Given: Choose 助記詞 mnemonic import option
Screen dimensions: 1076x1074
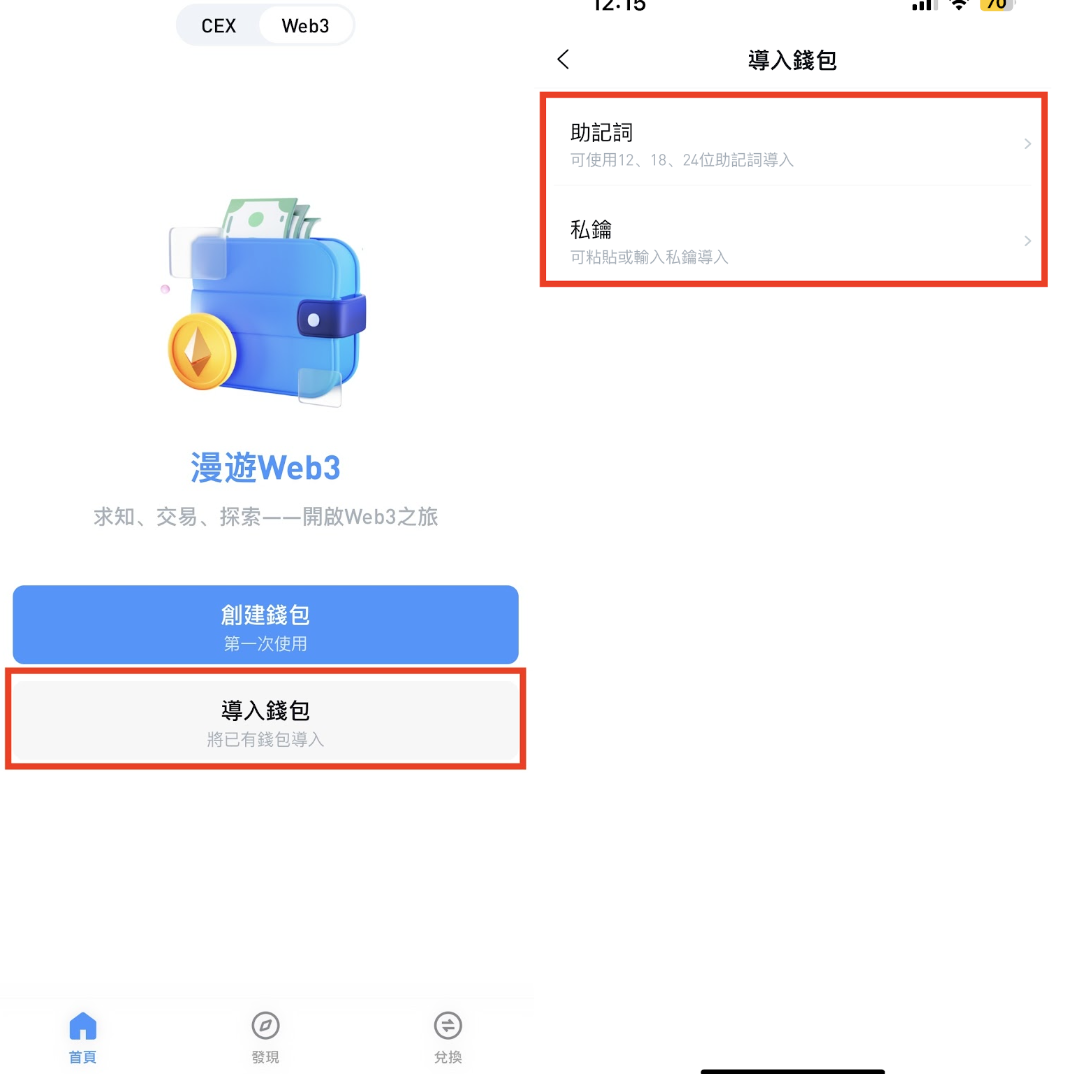Looking at the screenshot, I should coord(793,143).
